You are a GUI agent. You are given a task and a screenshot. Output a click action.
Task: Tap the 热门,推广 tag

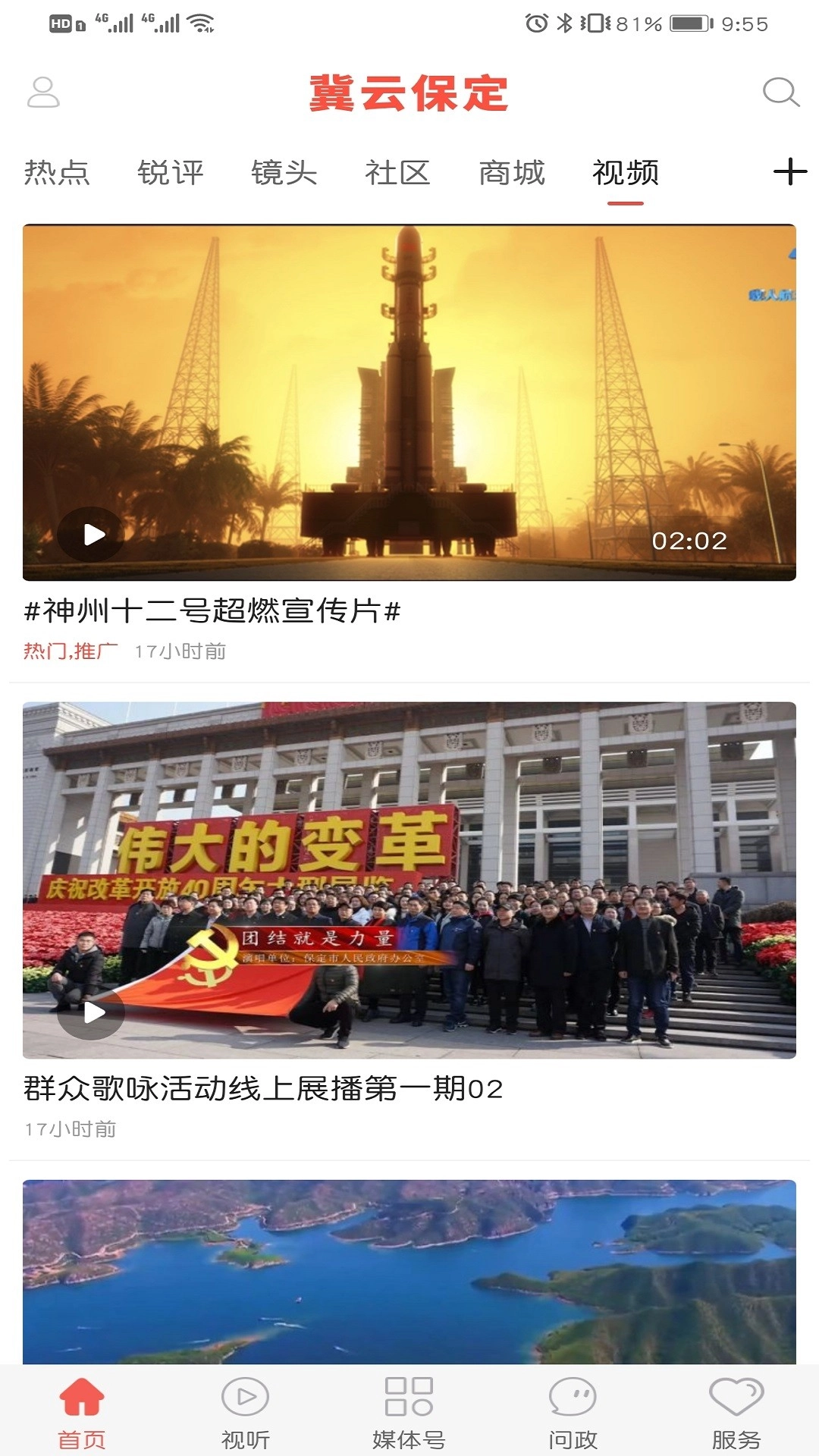67,649
